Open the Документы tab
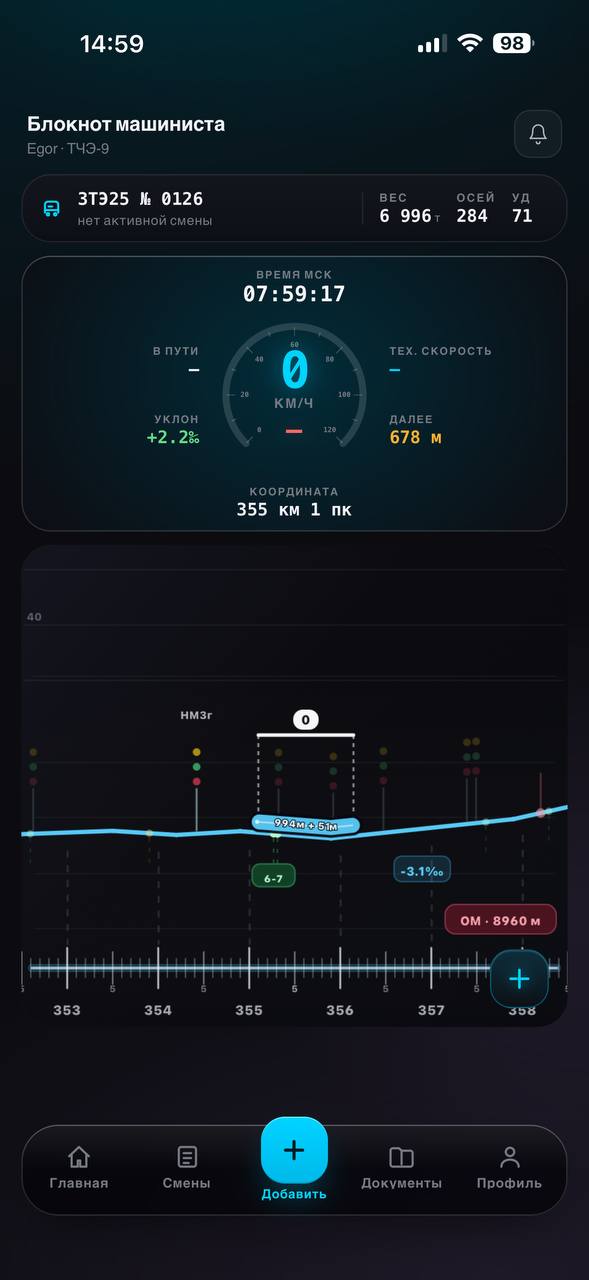The width and height of the screenshot is (589, 1280). pos(401,1169)
